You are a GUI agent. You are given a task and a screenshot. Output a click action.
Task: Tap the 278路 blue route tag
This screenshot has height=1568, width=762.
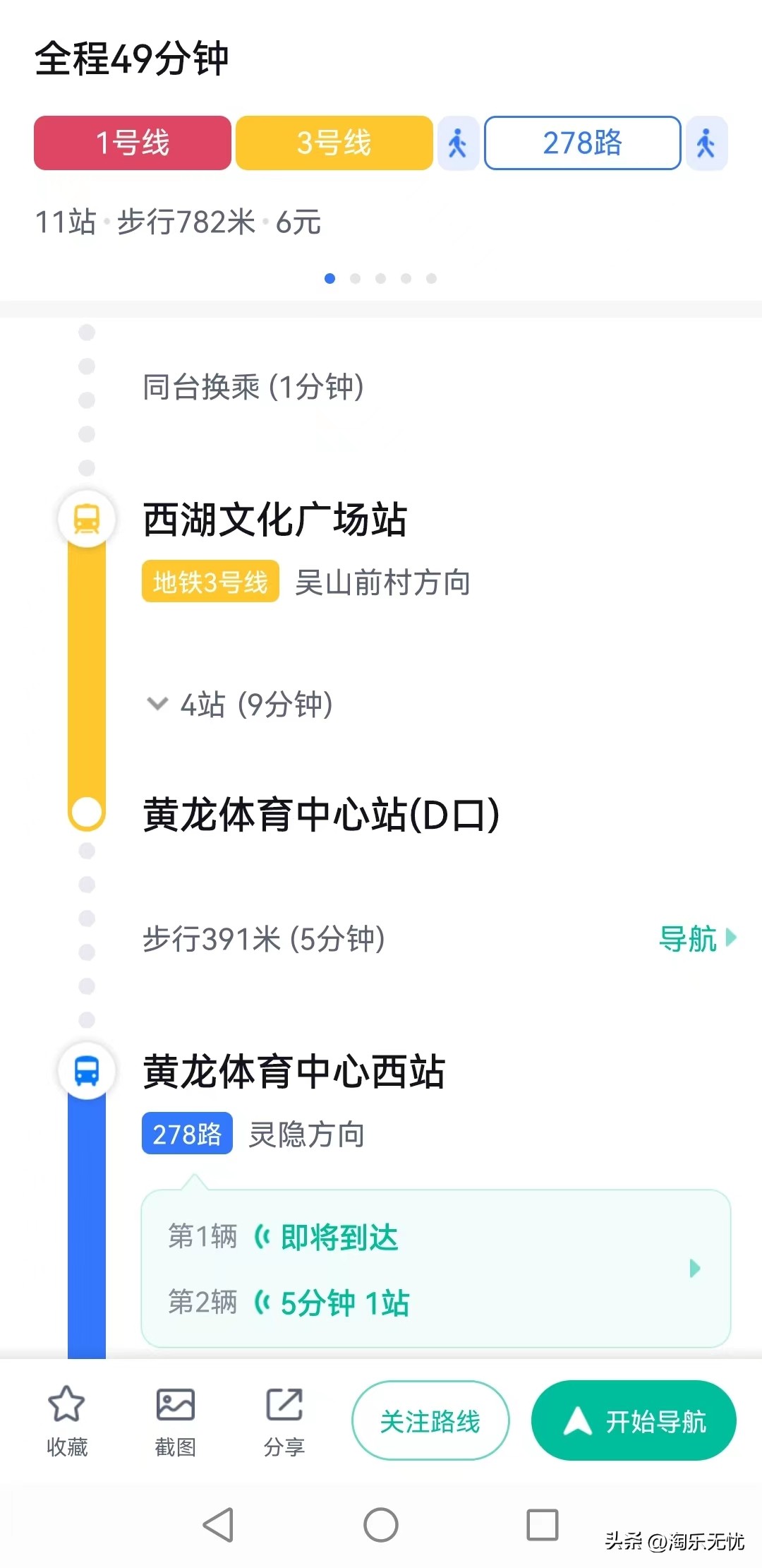pyautogui.click(x=187, y=1134)
